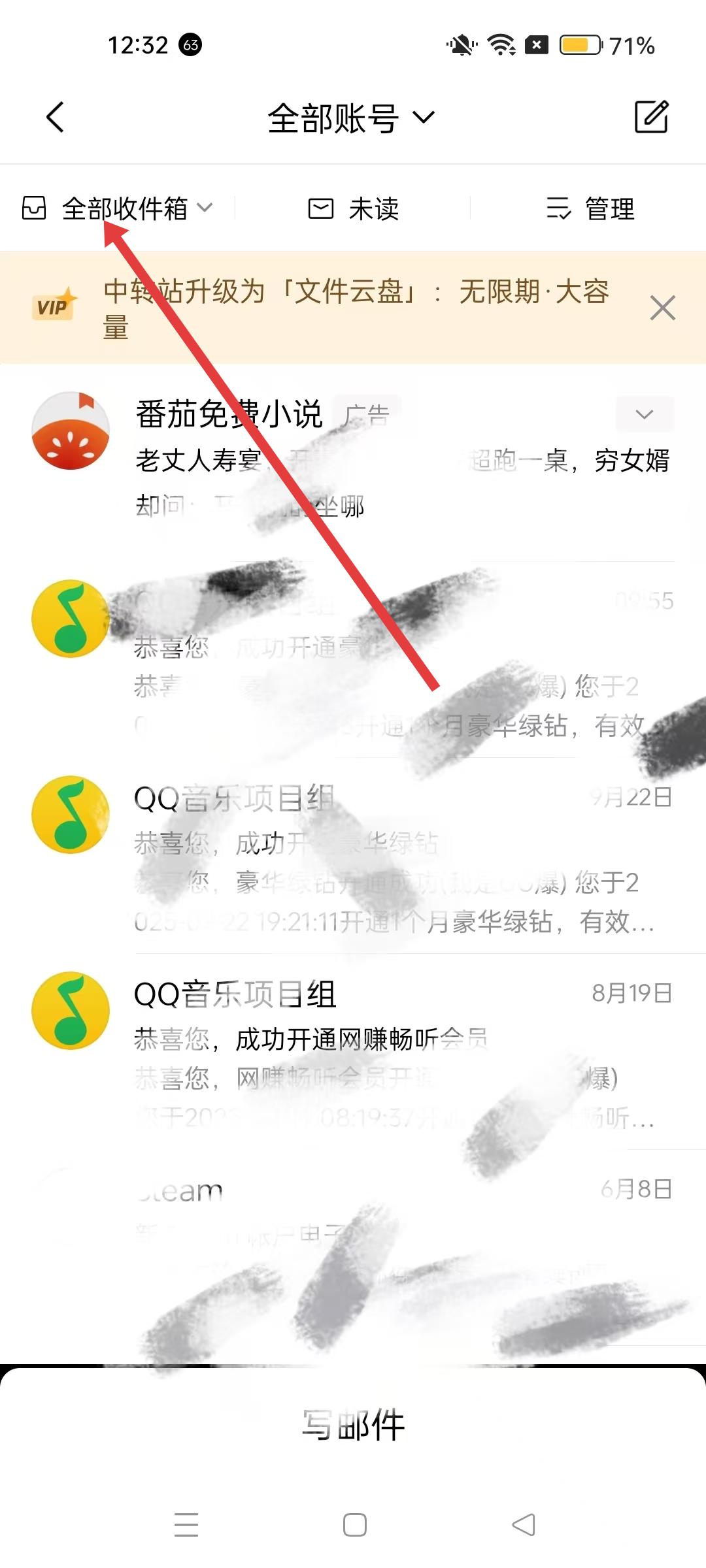The image size is (706, 1568).
Task: Filter by 未读 unread mails
Action: coord(354,209)
